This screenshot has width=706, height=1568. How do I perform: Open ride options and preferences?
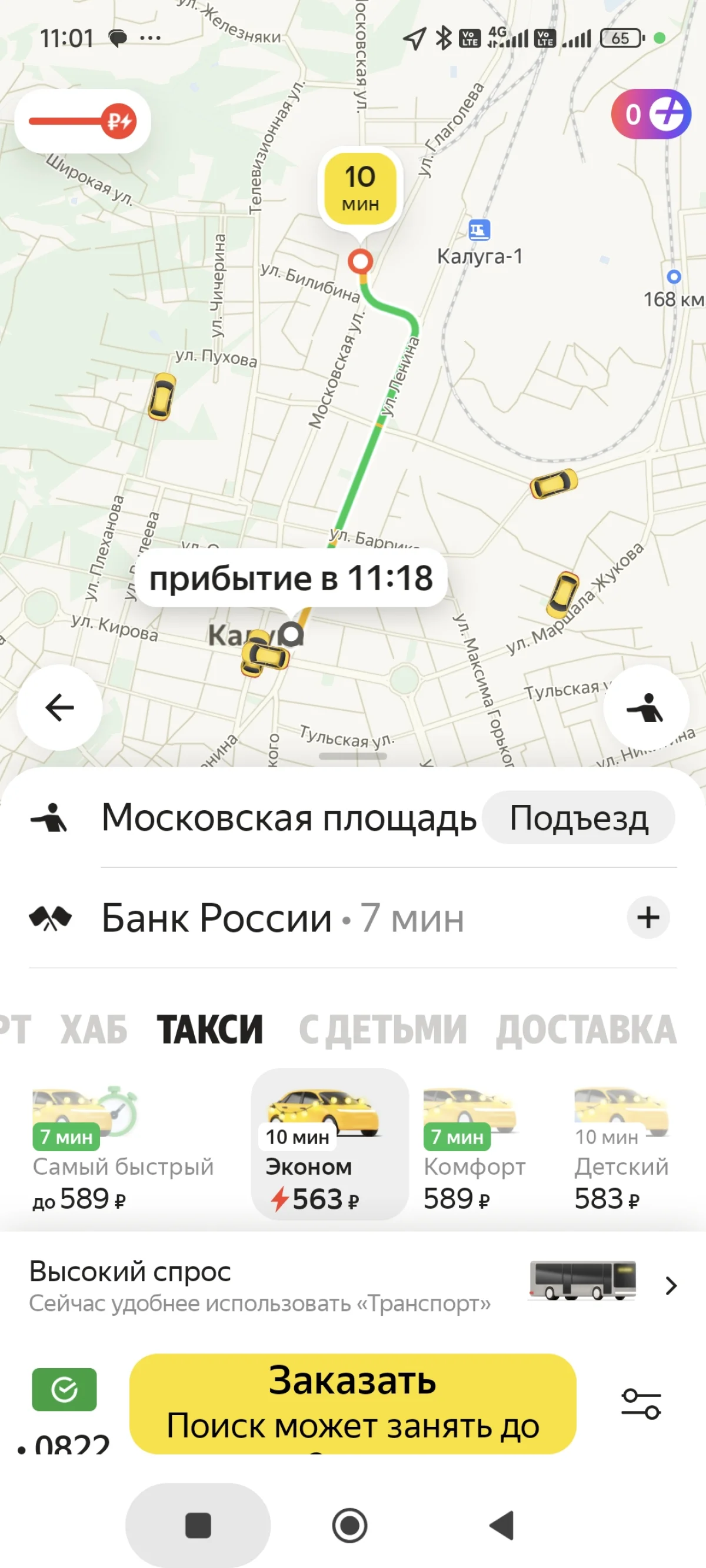641,1403
